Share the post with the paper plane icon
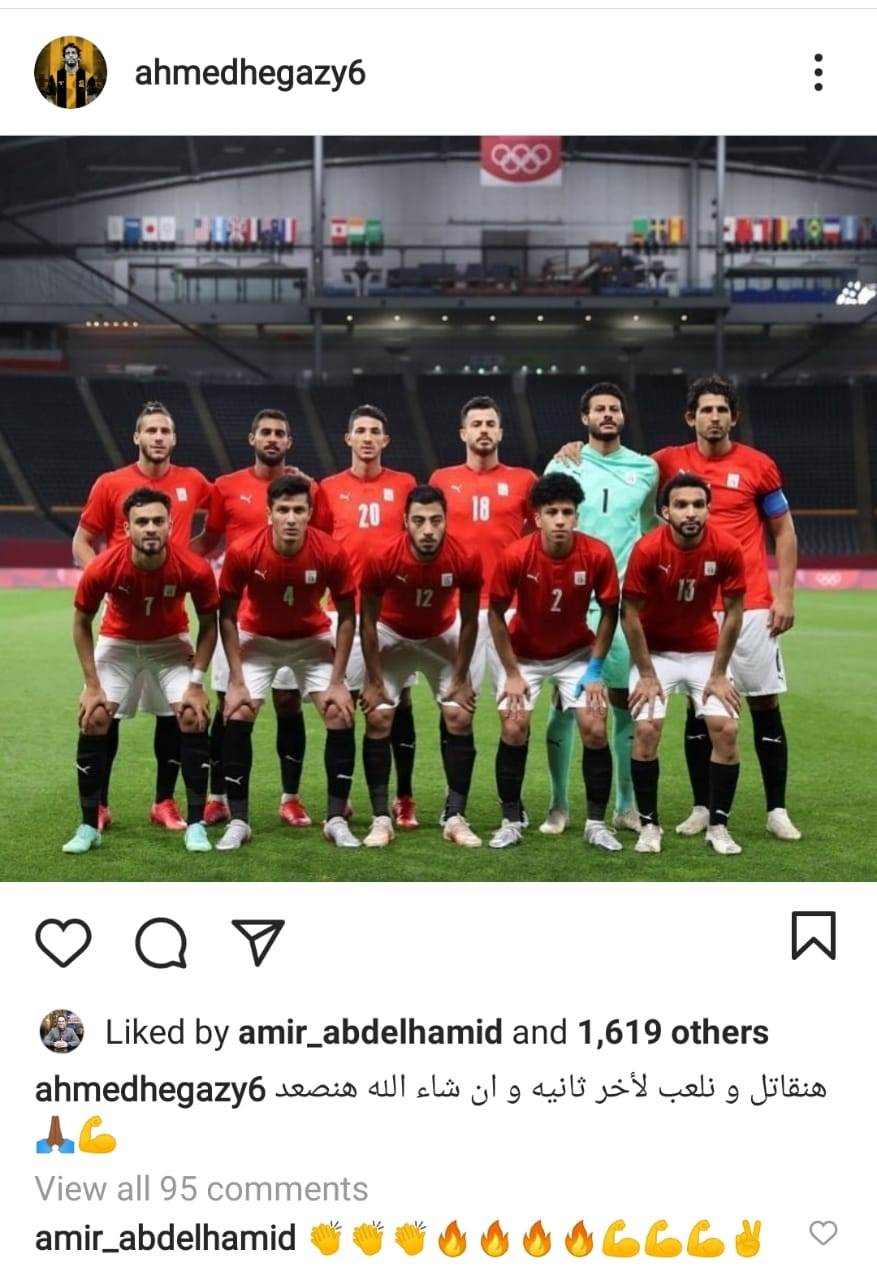The width and height of the screenshot is (877, 1280). click(x=258, y=942)
